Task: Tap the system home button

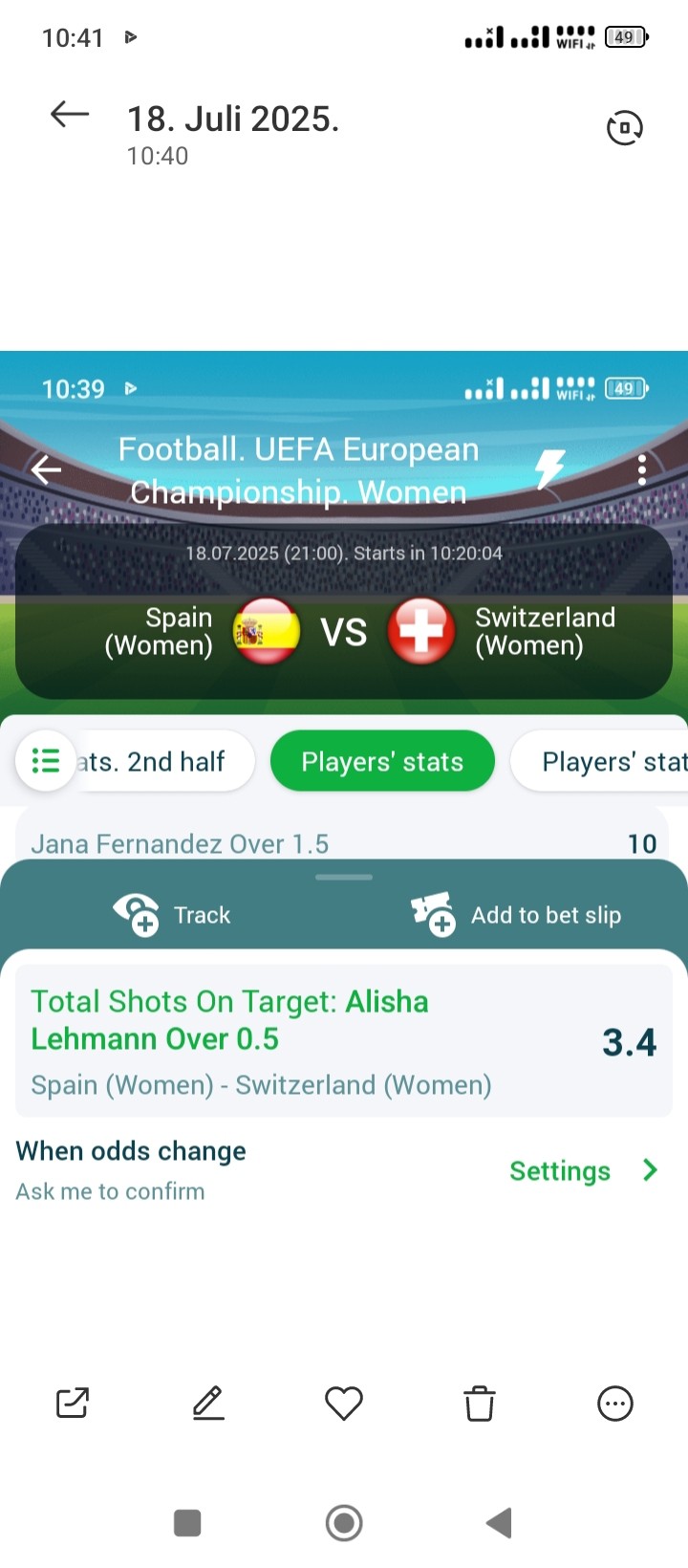Action: [344, 1522]
